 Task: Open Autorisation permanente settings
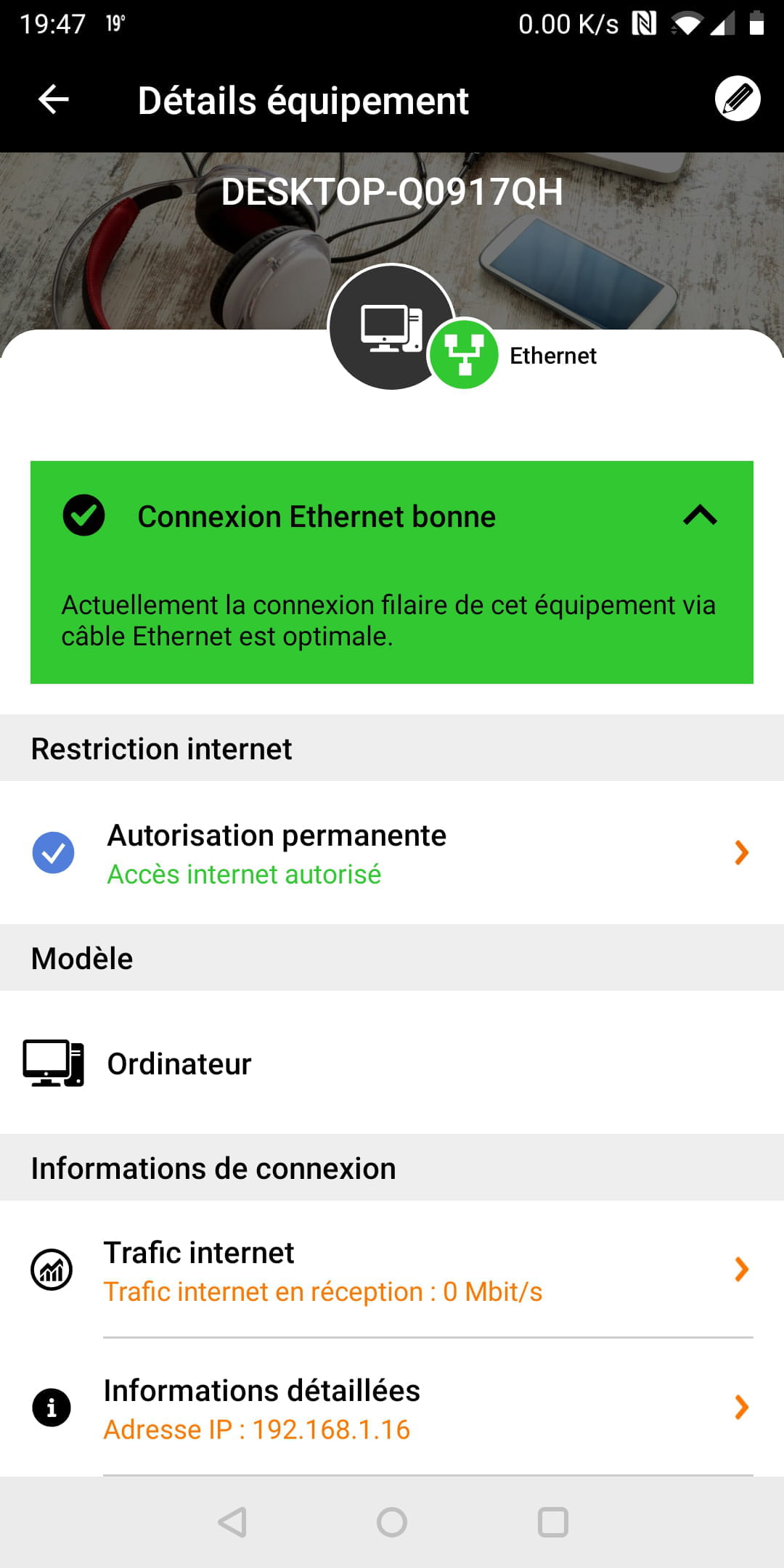click(x=392, y=853)
